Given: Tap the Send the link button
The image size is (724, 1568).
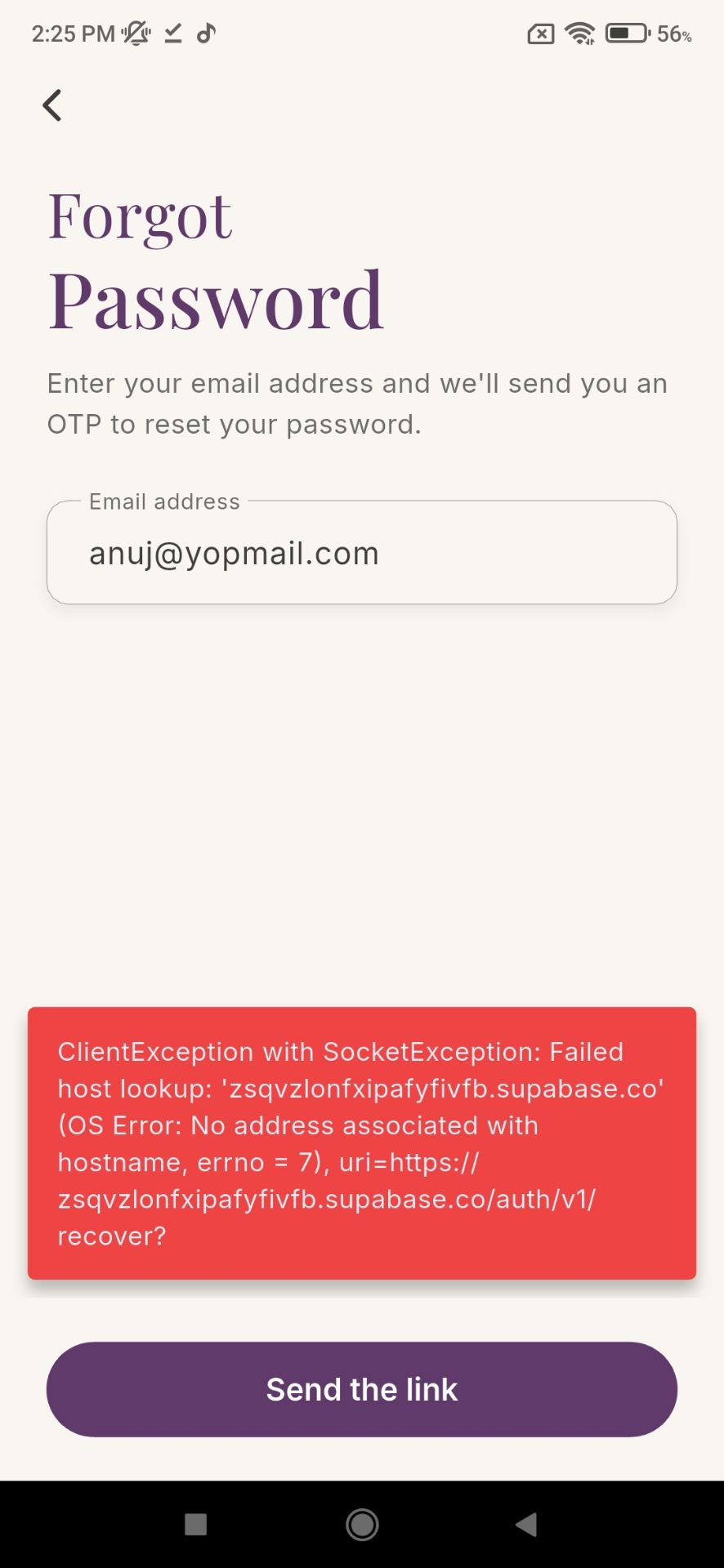Looking at the screenshot, I should (x=362, y=1389).
